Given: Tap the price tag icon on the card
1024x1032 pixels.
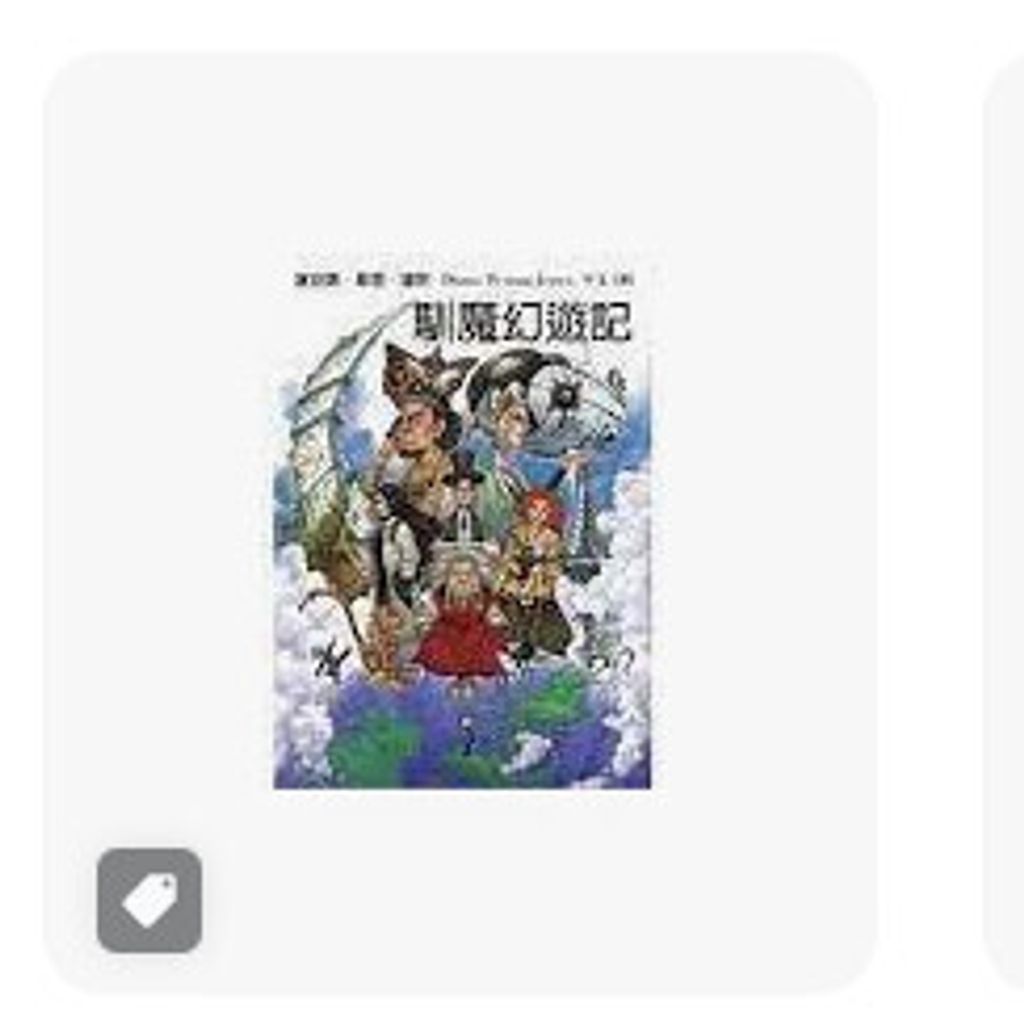Looking at the screenshot, I should coord(149,900).
